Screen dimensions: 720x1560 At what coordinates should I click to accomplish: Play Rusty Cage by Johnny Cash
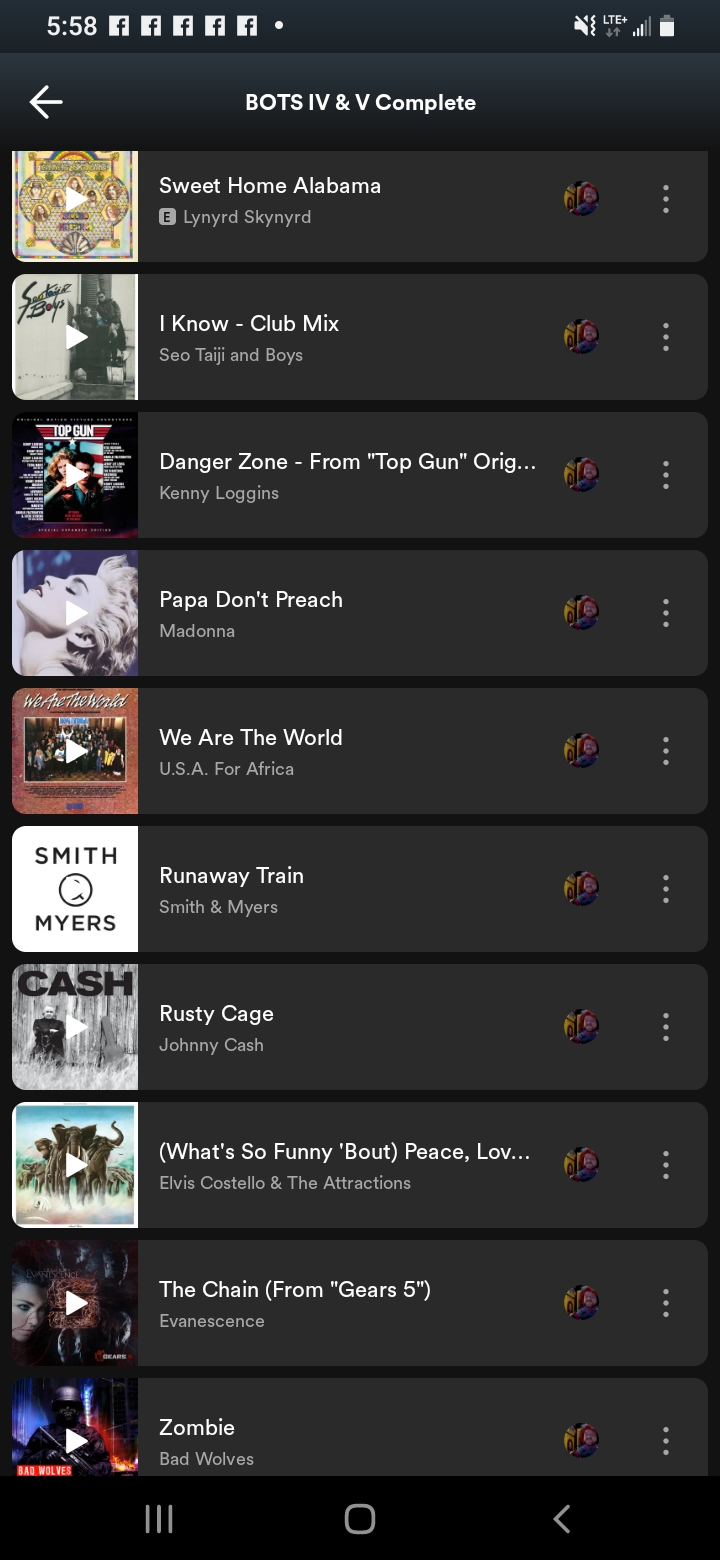click(76, 1027)
